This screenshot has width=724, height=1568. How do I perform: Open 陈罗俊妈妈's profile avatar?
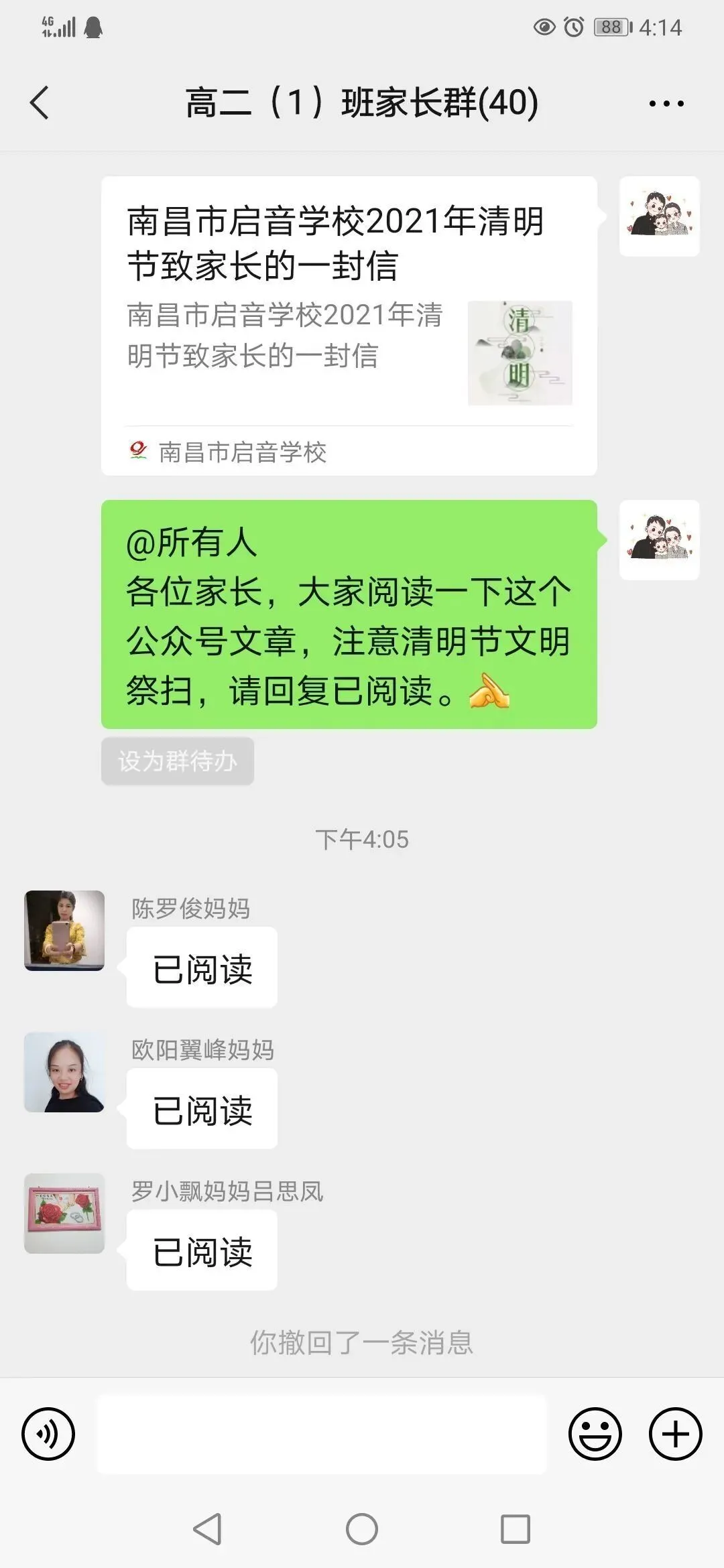(x=64, y=930)
